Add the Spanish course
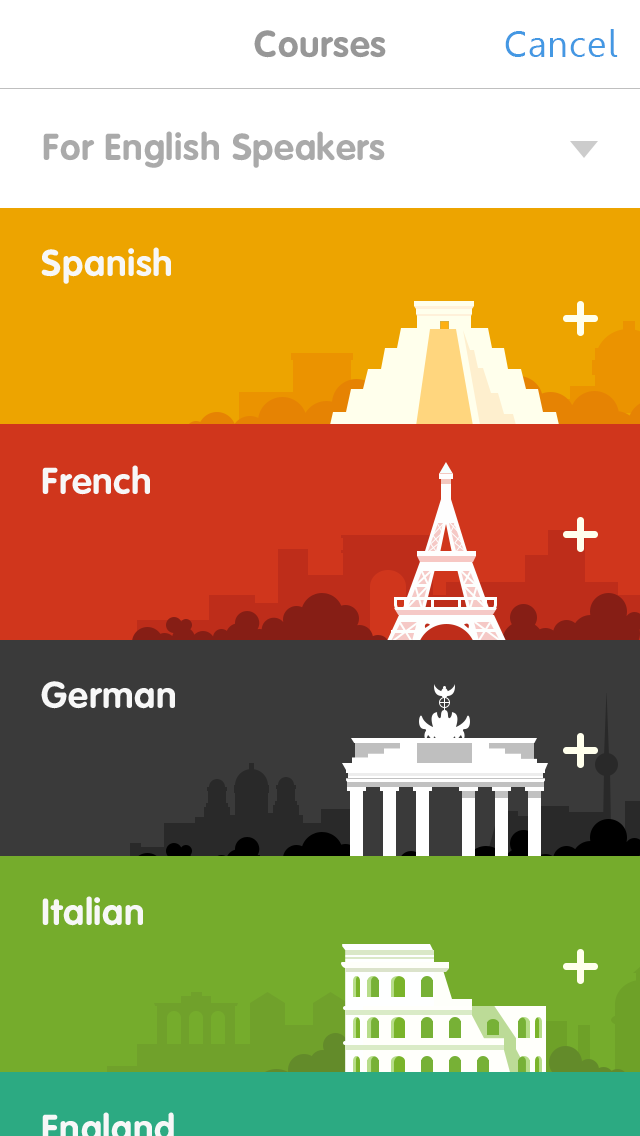640x1136 pixels. [x=581, y=319]
